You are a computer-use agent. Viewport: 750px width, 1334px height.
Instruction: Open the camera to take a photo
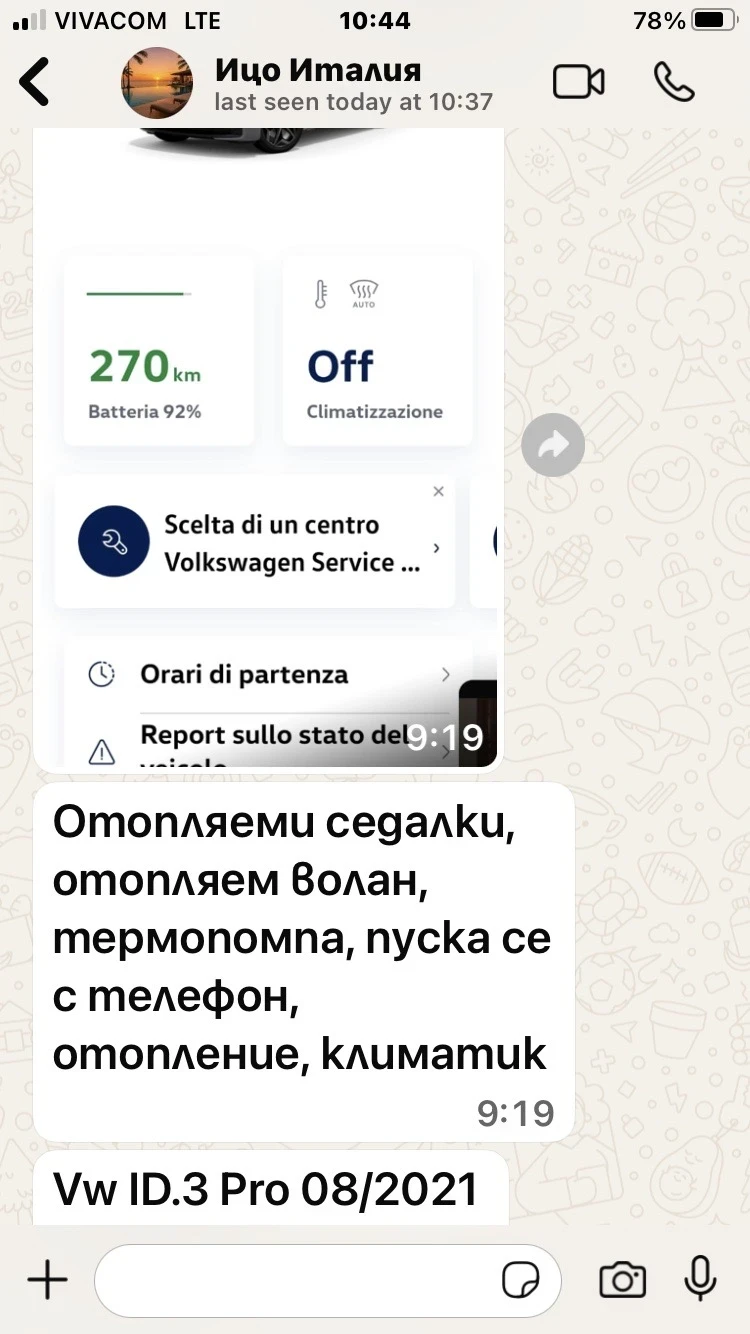coord(622,1280)
